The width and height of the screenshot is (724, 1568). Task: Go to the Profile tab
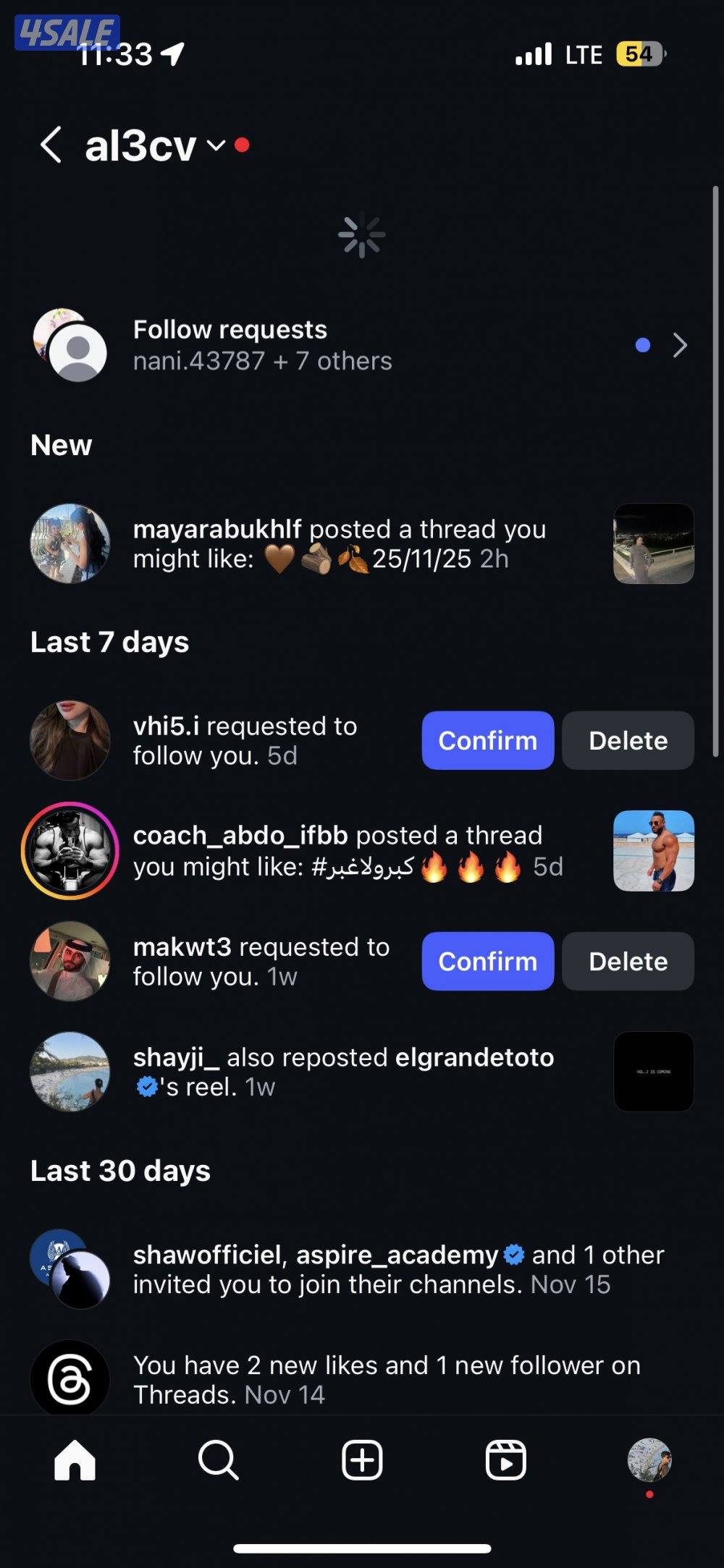click(x=649, y=1460)
